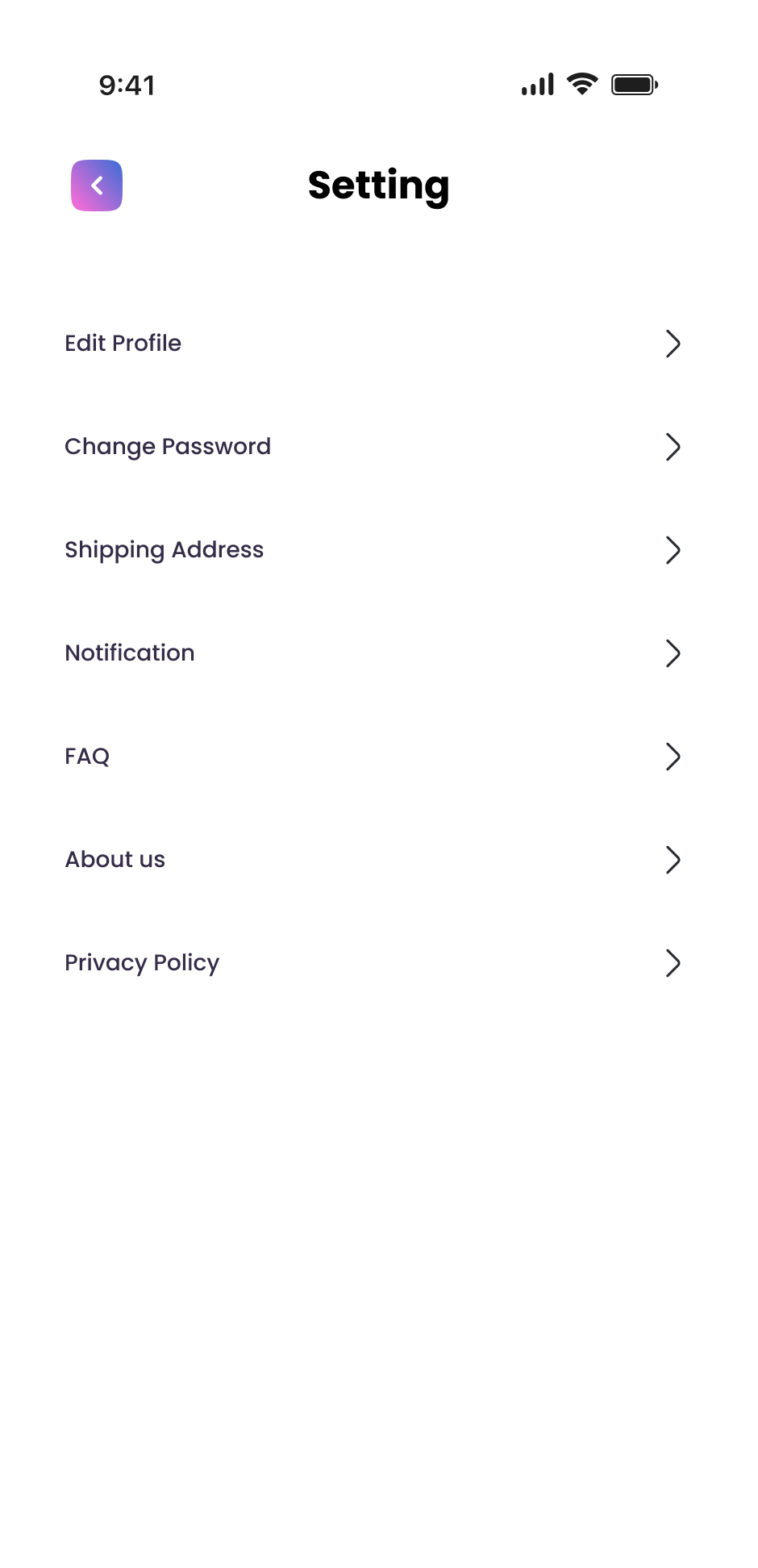Select About us
The image size is (758, 1568).
coord(115,859)
